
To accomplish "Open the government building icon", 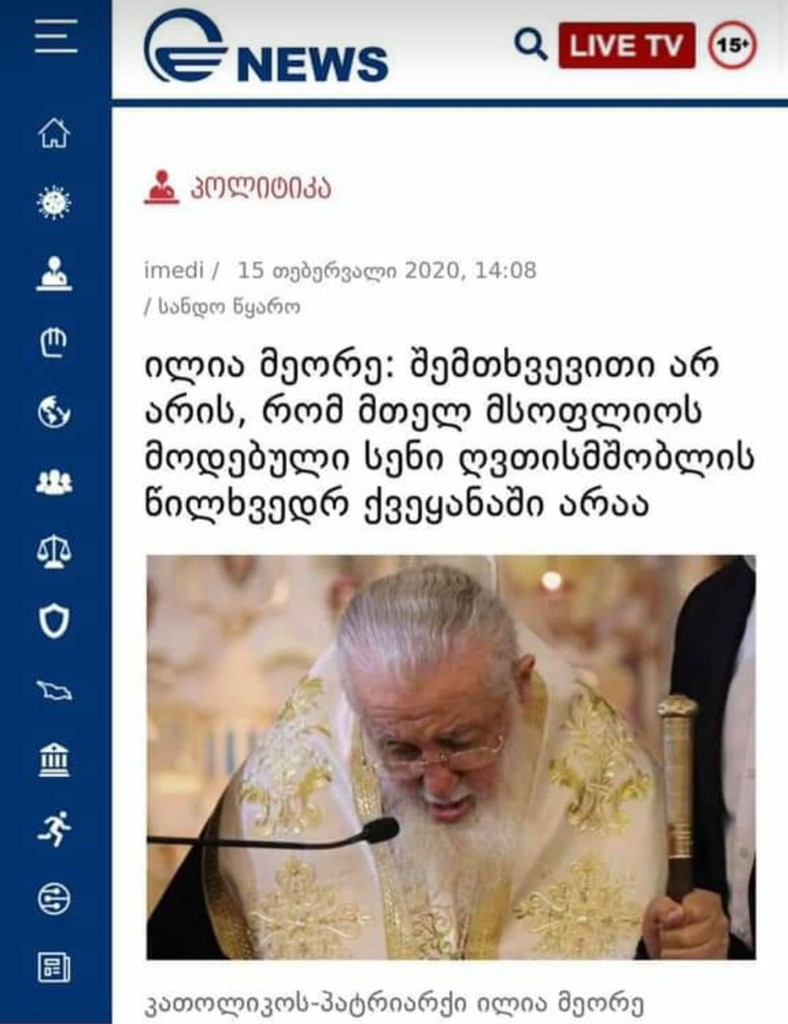I will coord(55,757).
